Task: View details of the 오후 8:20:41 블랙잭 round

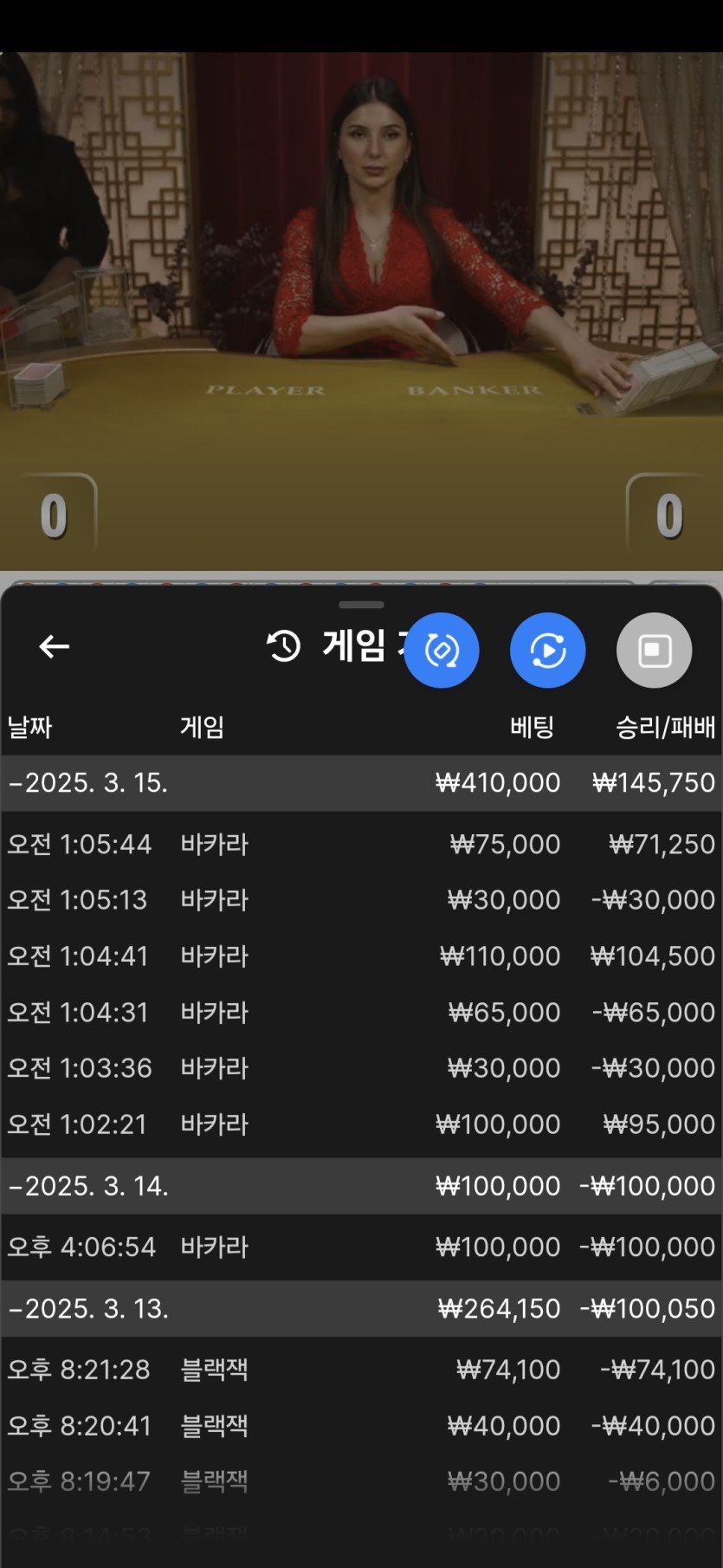Action: pos(361,1426)
